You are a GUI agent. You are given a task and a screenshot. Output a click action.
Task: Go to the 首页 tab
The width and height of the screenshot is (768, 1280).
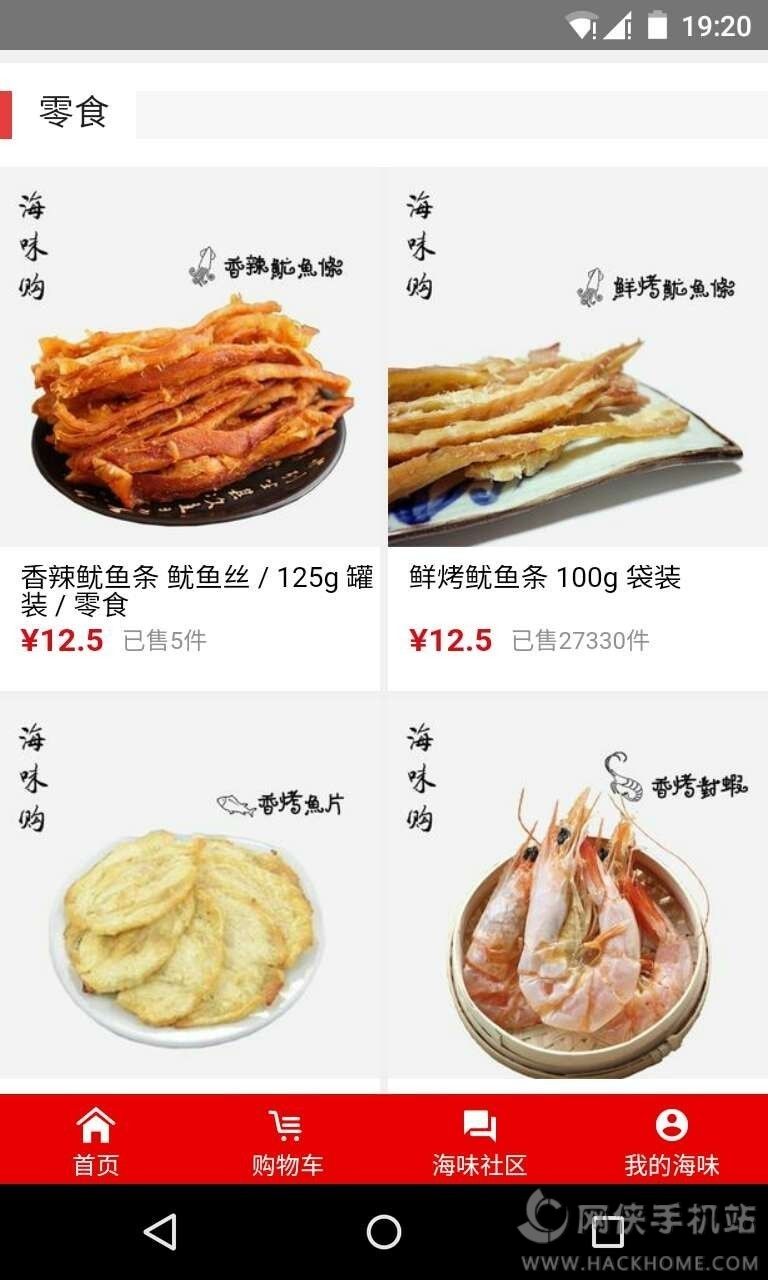(96, 1141)
